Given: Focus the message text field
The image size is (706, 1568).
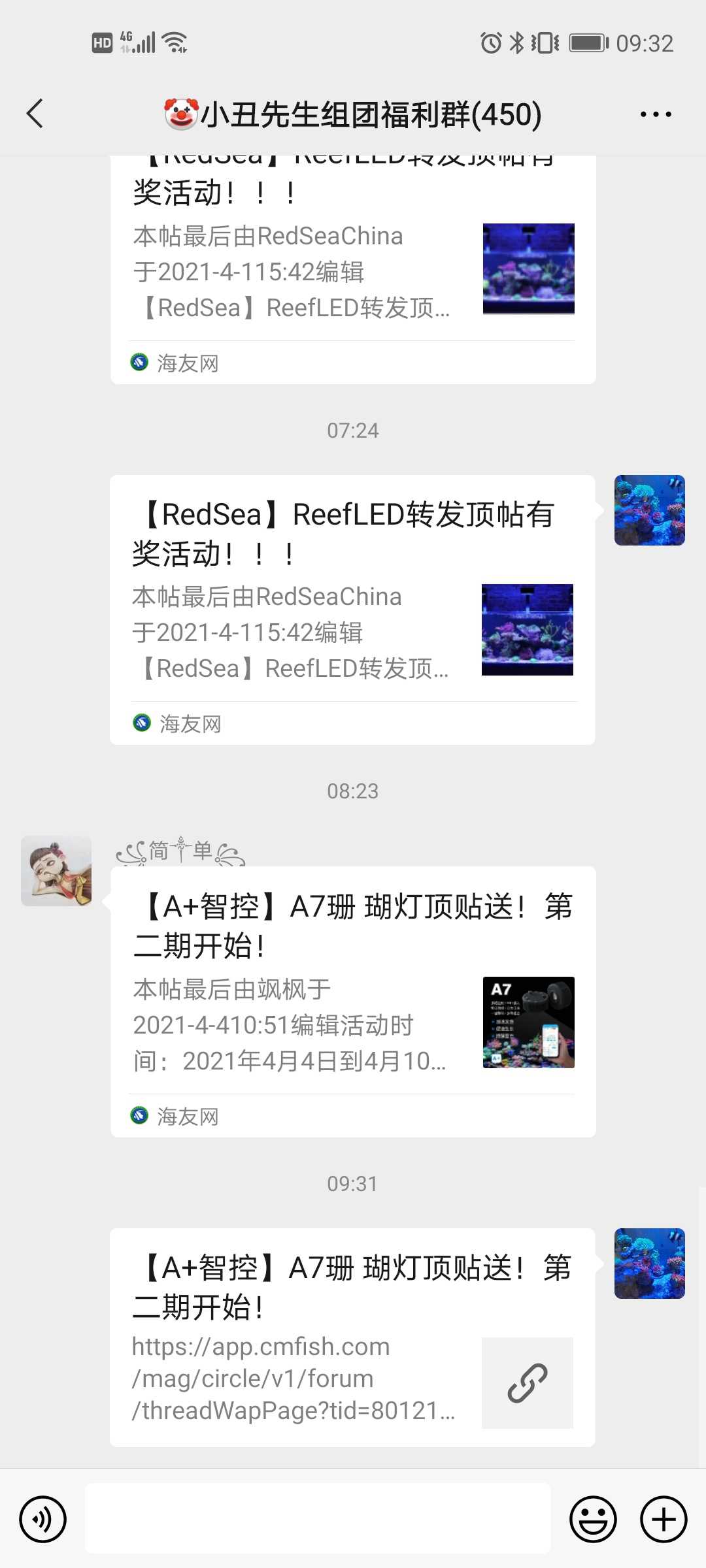Looking at the screenshot, I should (318, 1519).
